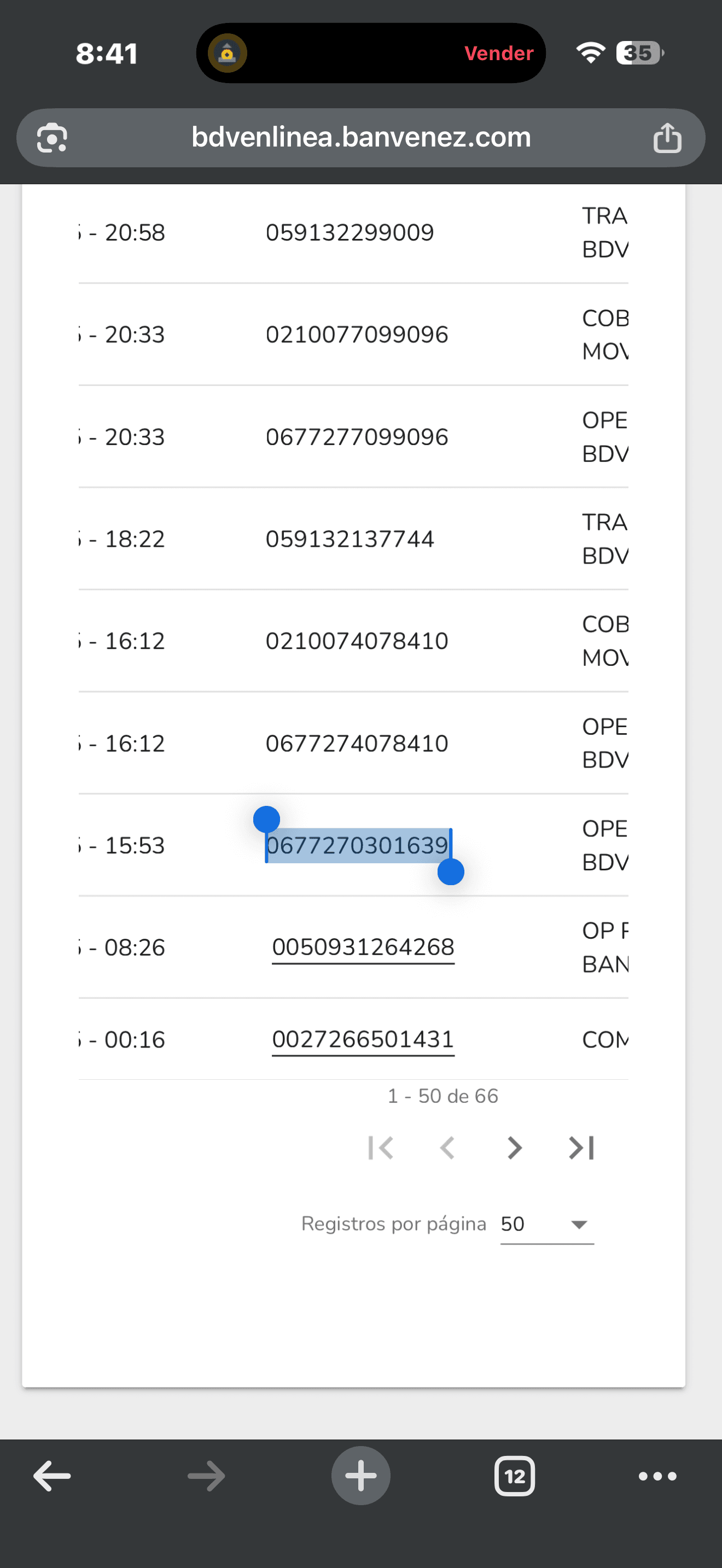This screenshot has height=1568, width=722.
Task: Open the browser's more options menu
Action: 657,1476
